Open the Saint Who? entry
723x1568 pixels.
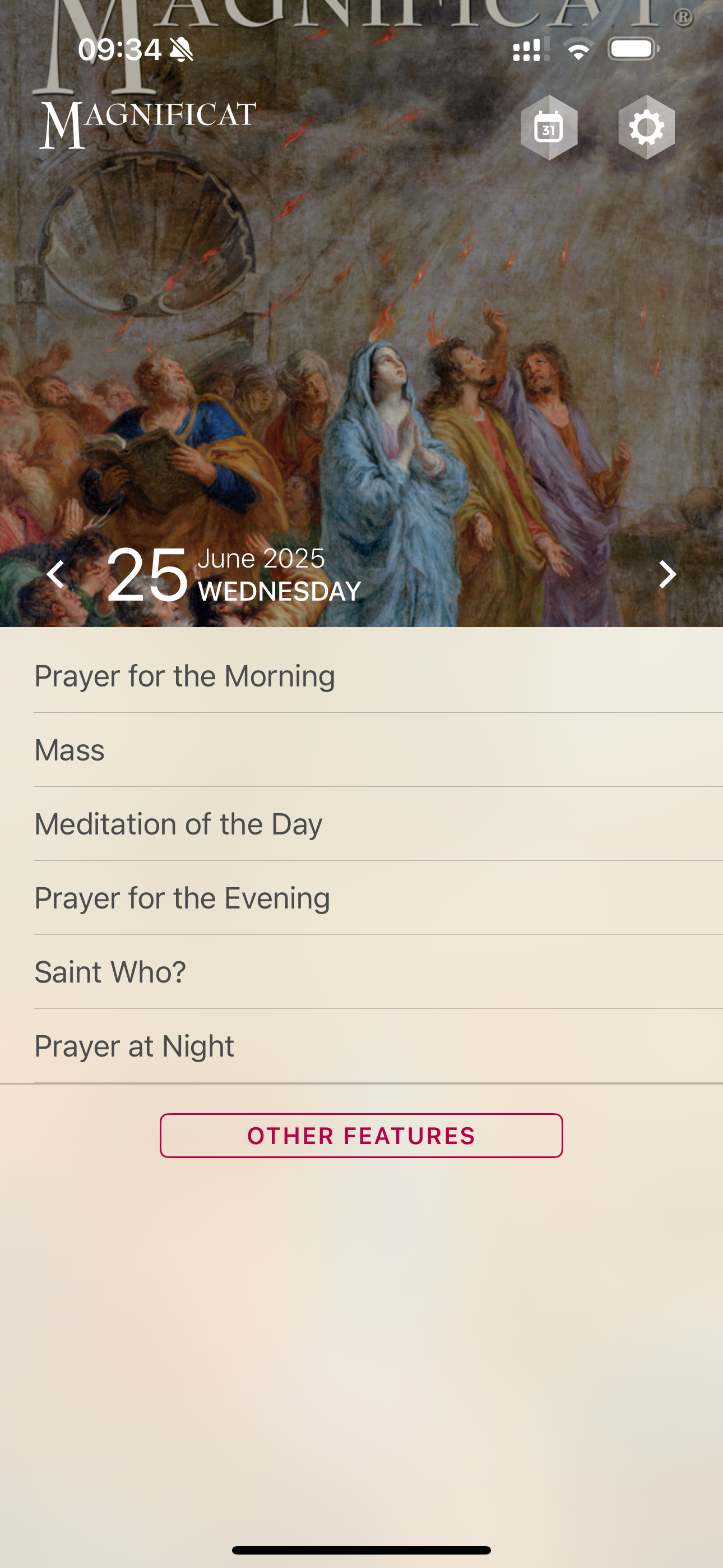(x=109, y=971)
